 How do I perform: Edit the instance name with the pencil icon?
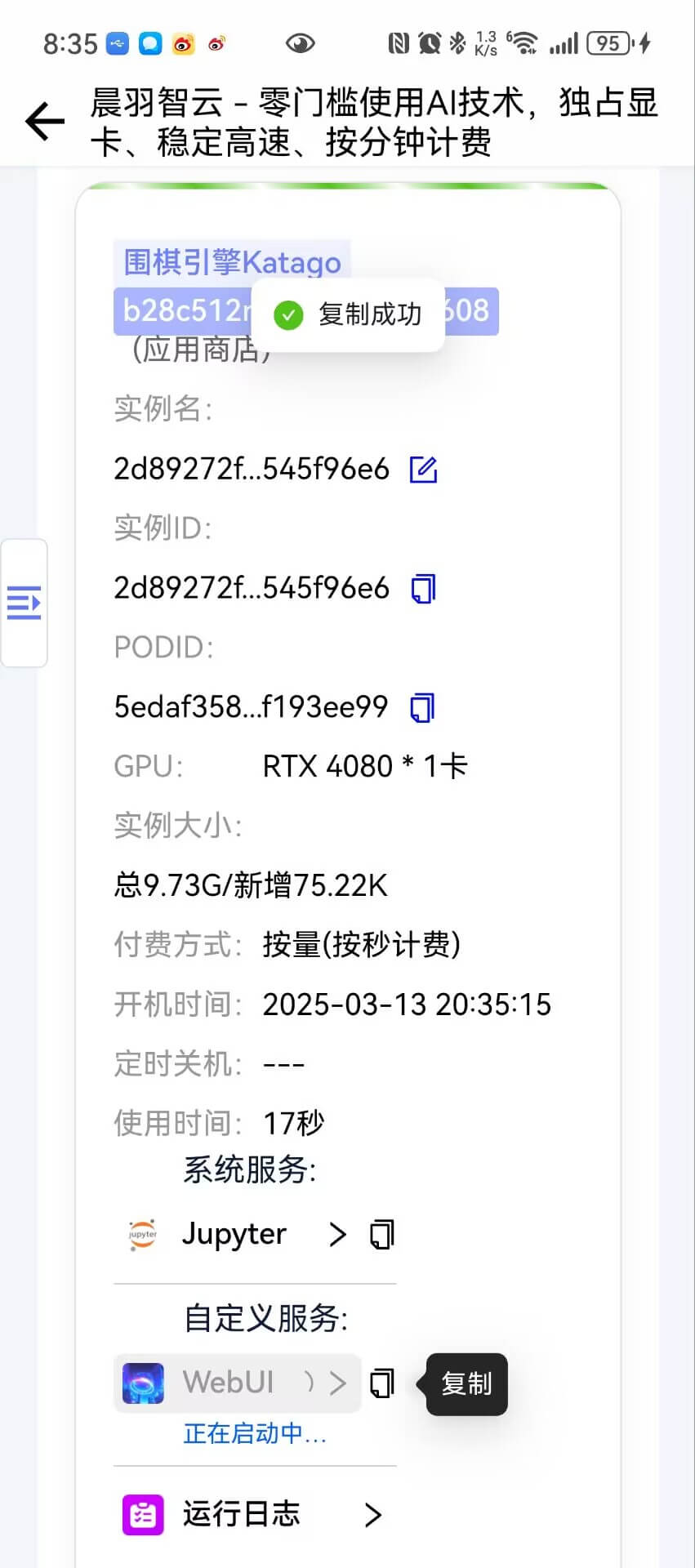(423, 470)
